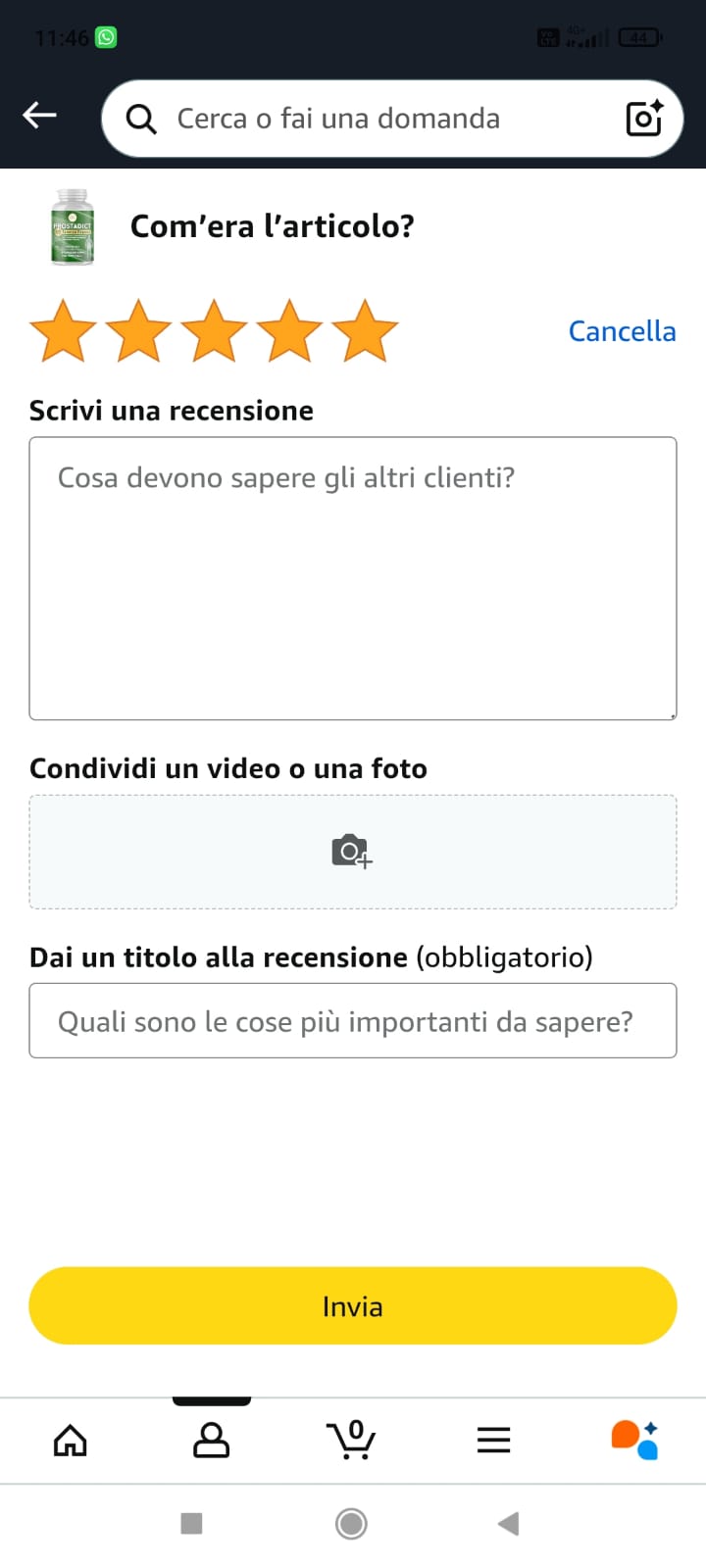Tap the system home button
The height and width of the screenshot is (1568, 706).
[x=351, y=1524]
